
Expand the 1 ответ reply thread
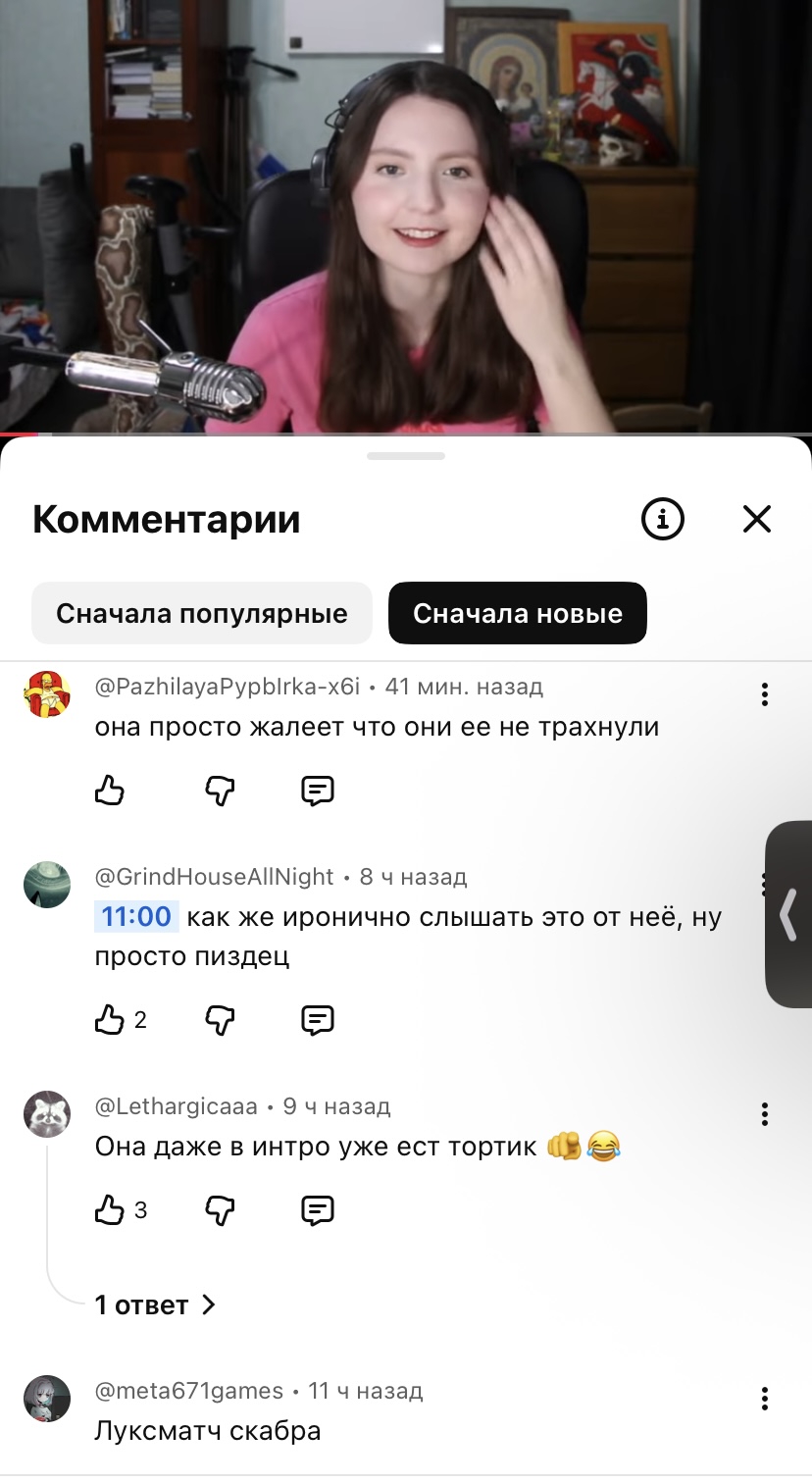(x=155, y=1304)
